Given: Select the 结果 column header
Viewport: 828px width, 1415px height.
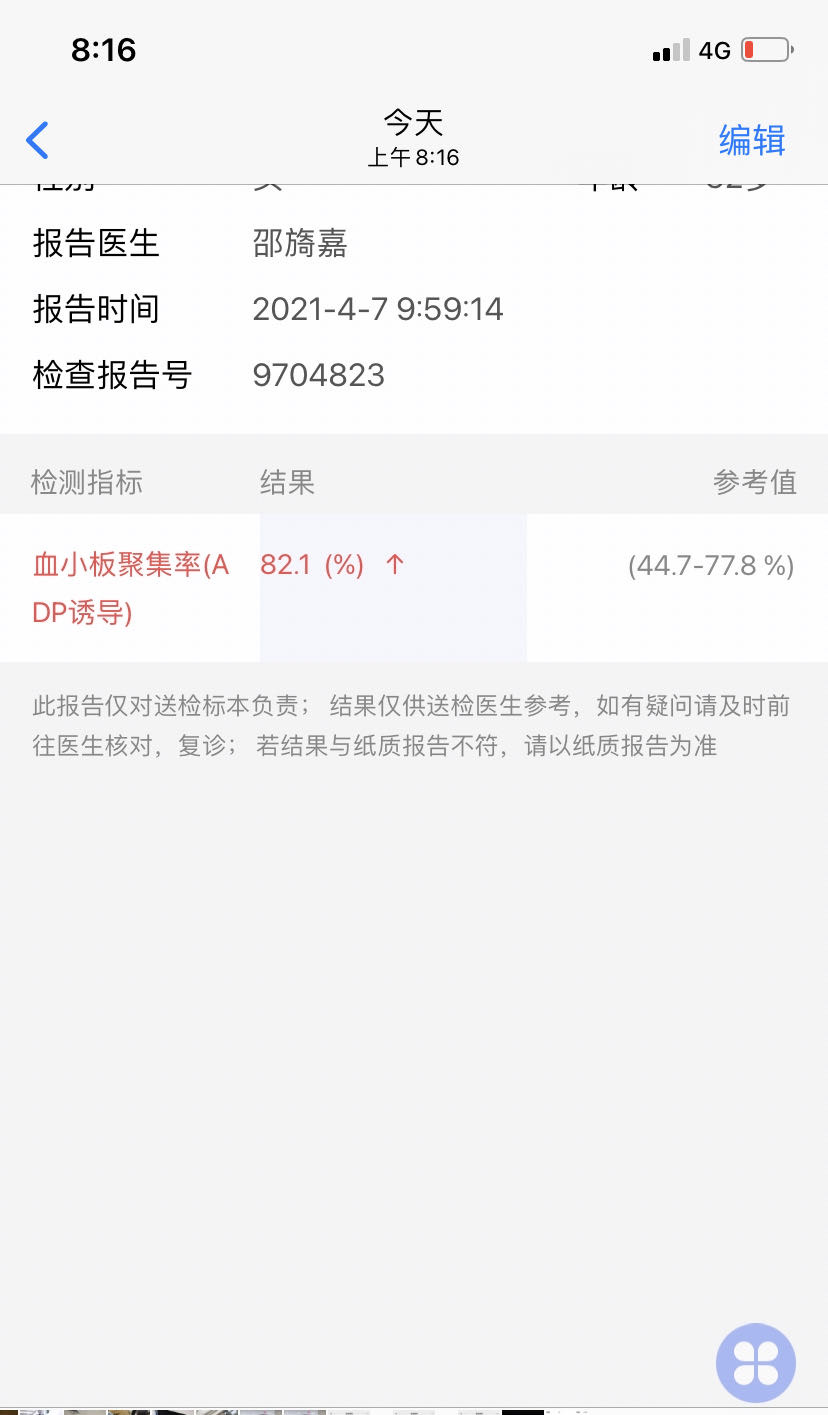Looking at the screenshot, I should pos(287,483).
